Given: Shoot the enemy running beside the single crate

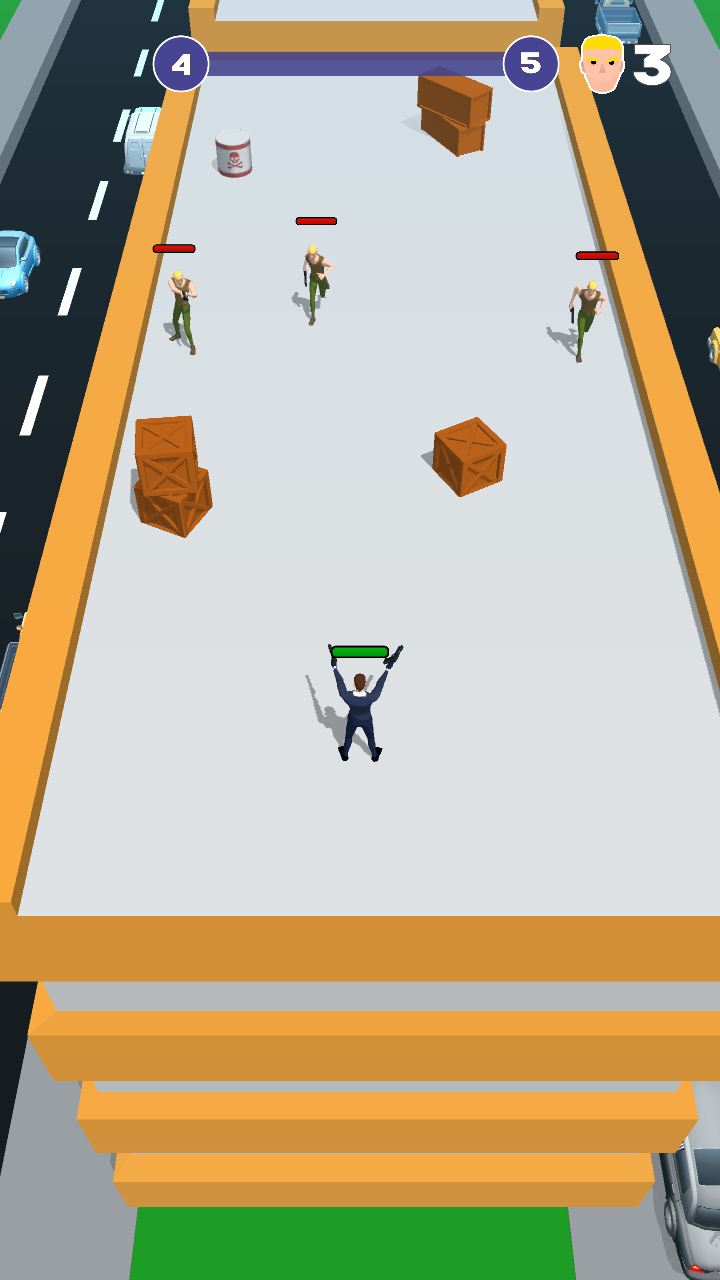Looking at the screenshot, I should 586,317.
